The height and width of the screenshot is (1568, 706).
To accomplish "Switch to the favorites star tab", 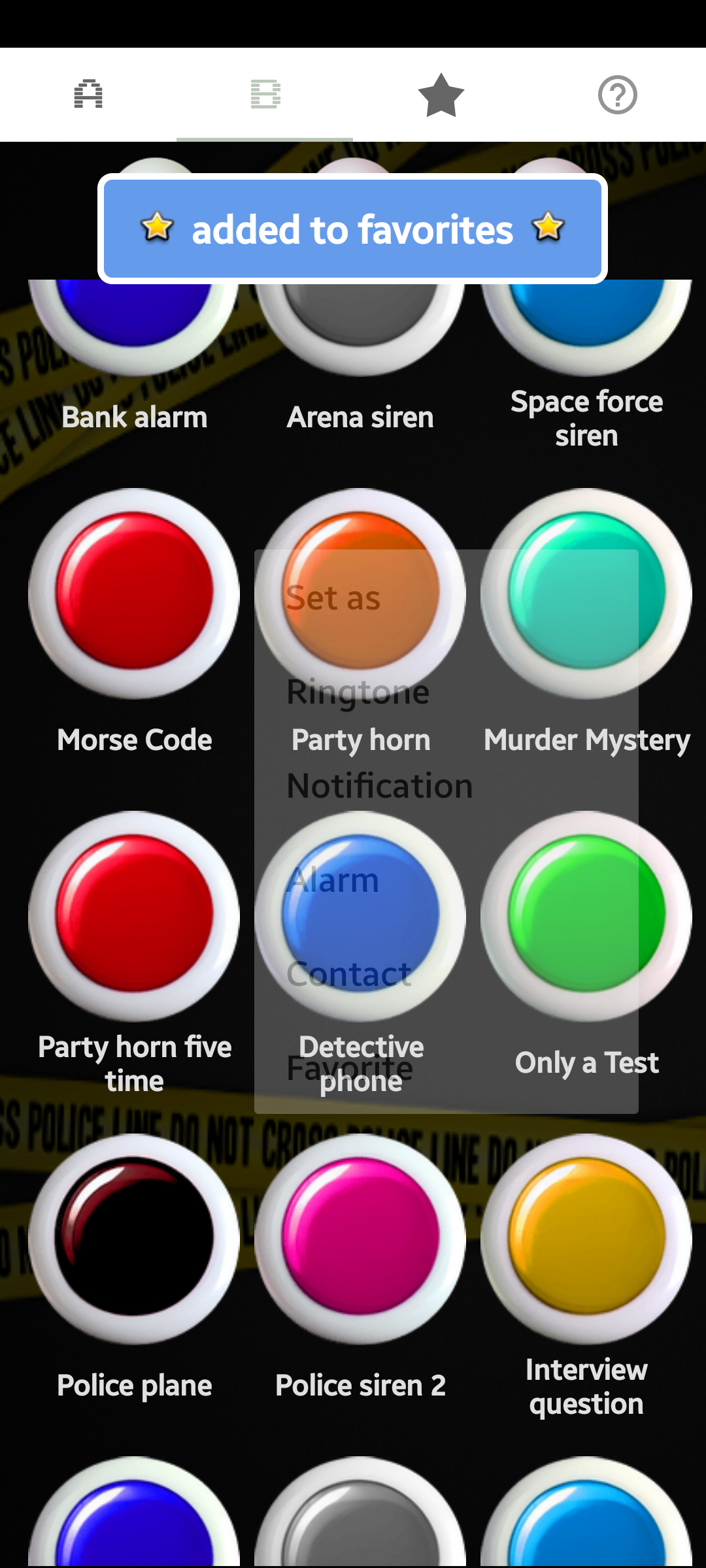I will [x=441, y=95].
